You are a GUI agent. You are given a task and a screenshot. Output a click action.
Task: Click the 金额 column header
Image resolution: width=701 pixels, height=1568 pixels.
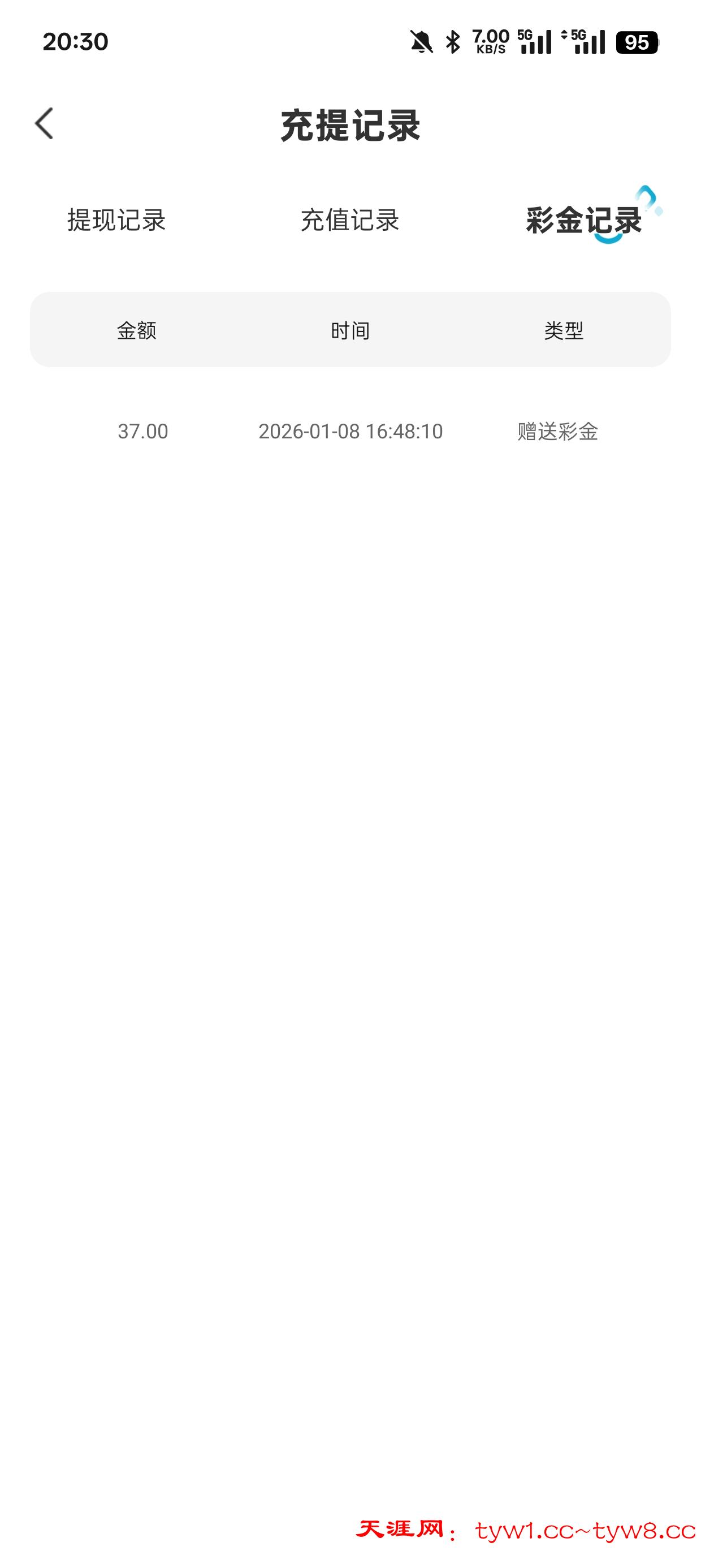point(137,330)
